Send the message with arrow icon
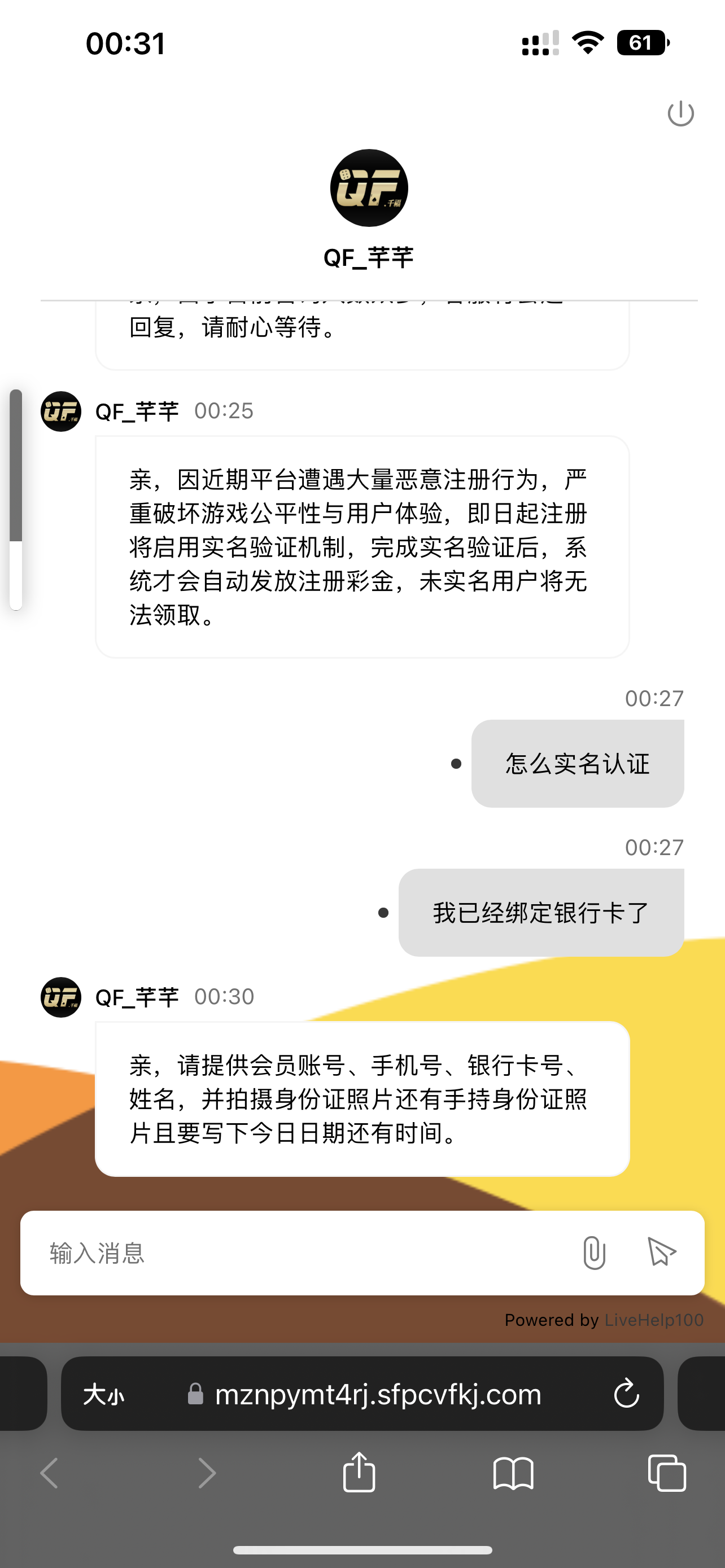Viewport: 725px width, 1568px height. point(662,1252)
